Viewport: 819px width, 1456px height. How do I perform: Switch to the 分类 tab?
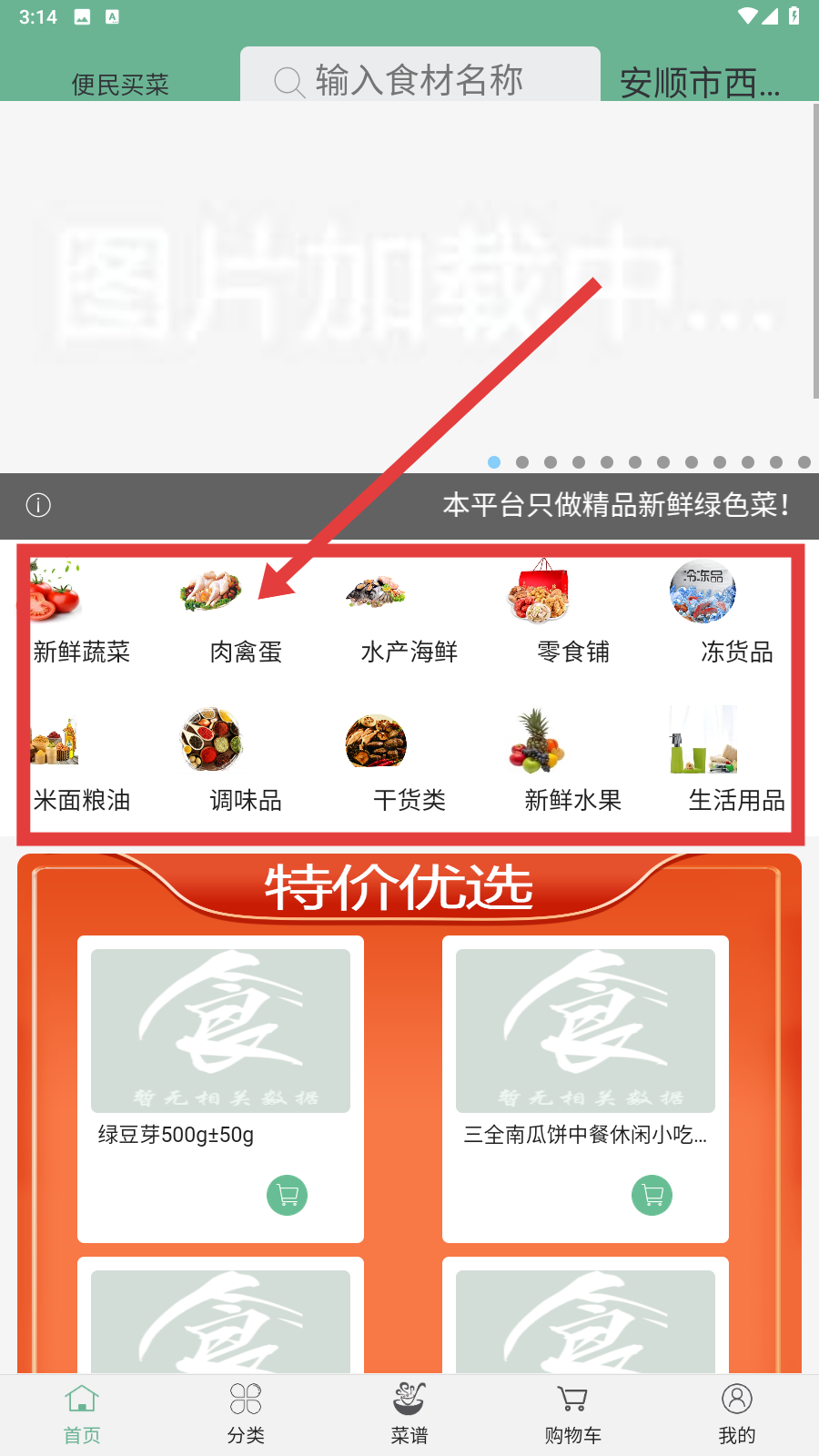pos(246,1414)
